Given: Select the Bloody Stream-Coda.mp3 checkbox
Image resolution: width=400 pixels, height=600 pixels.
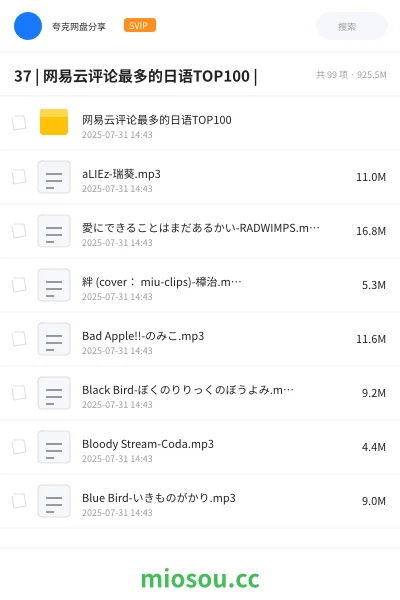Looking at the screenshot, I should (19, 447).
